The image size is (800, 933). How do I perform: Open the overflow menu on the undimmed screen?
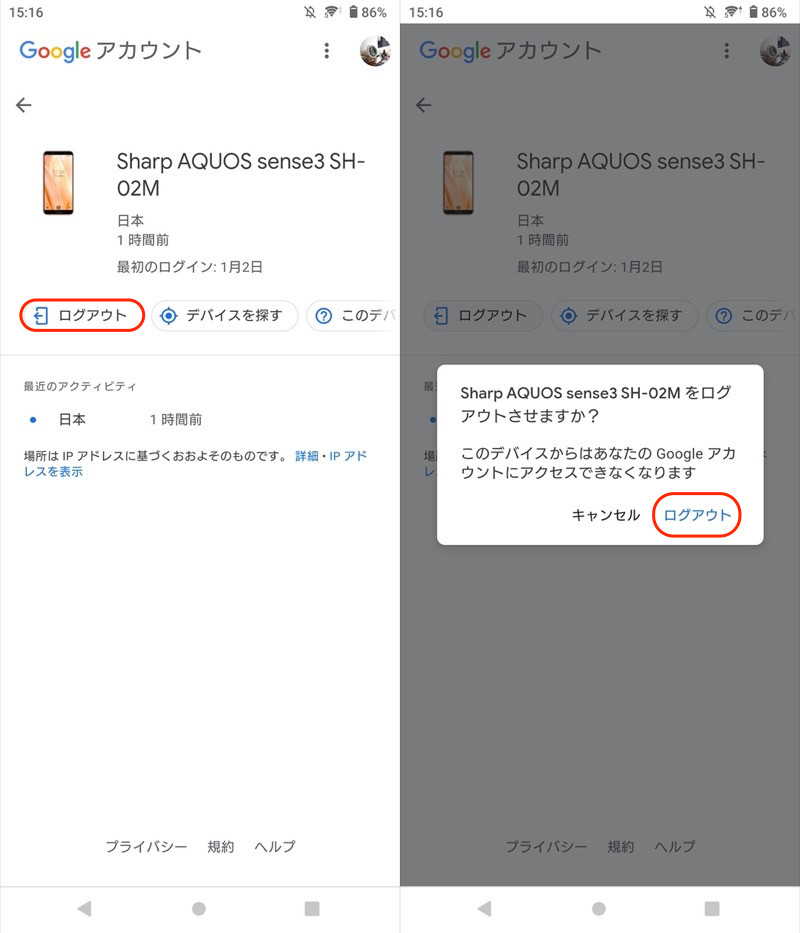click(x=326, y=51)
